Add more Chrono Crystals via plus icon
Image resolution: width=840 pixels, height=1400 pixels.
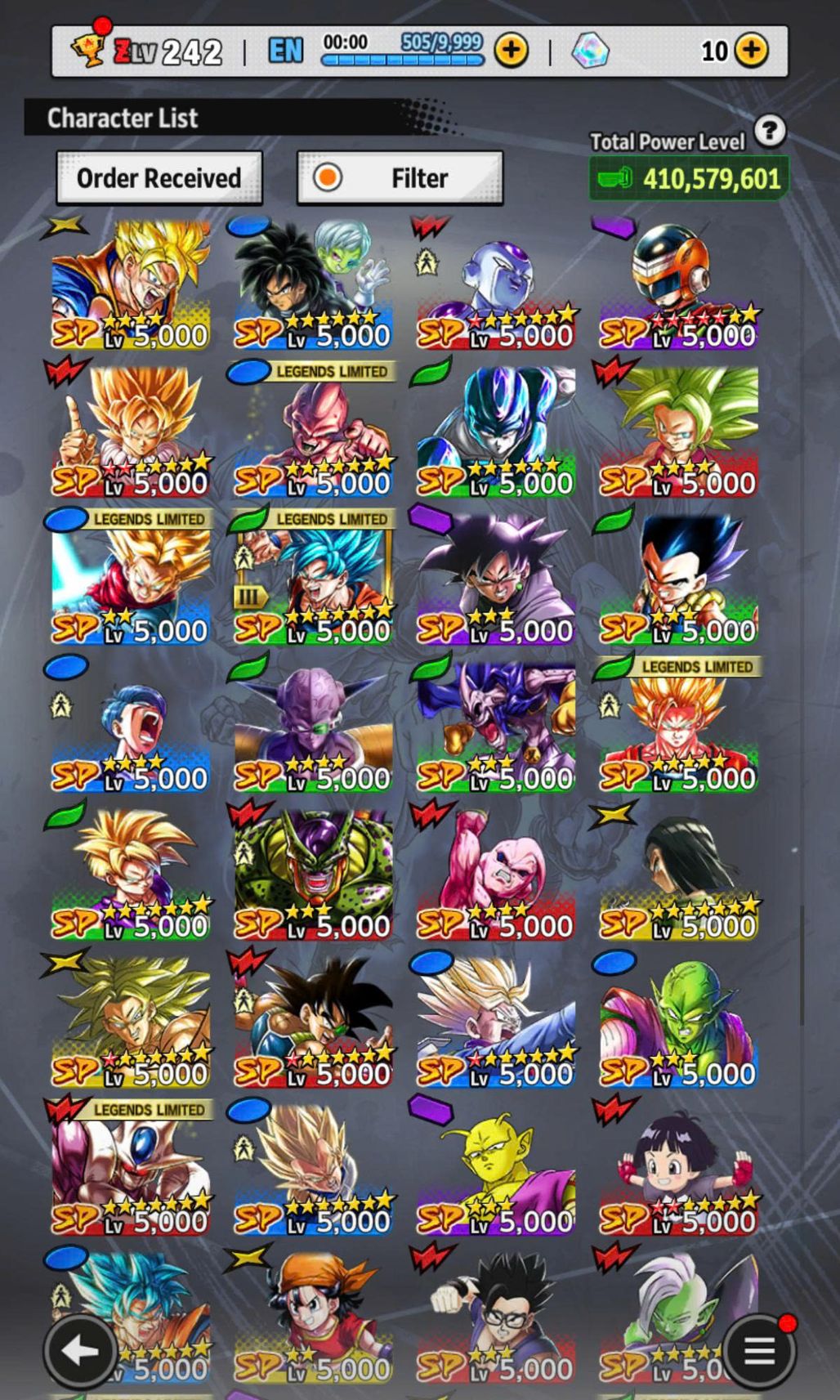(x=751, y=51)
